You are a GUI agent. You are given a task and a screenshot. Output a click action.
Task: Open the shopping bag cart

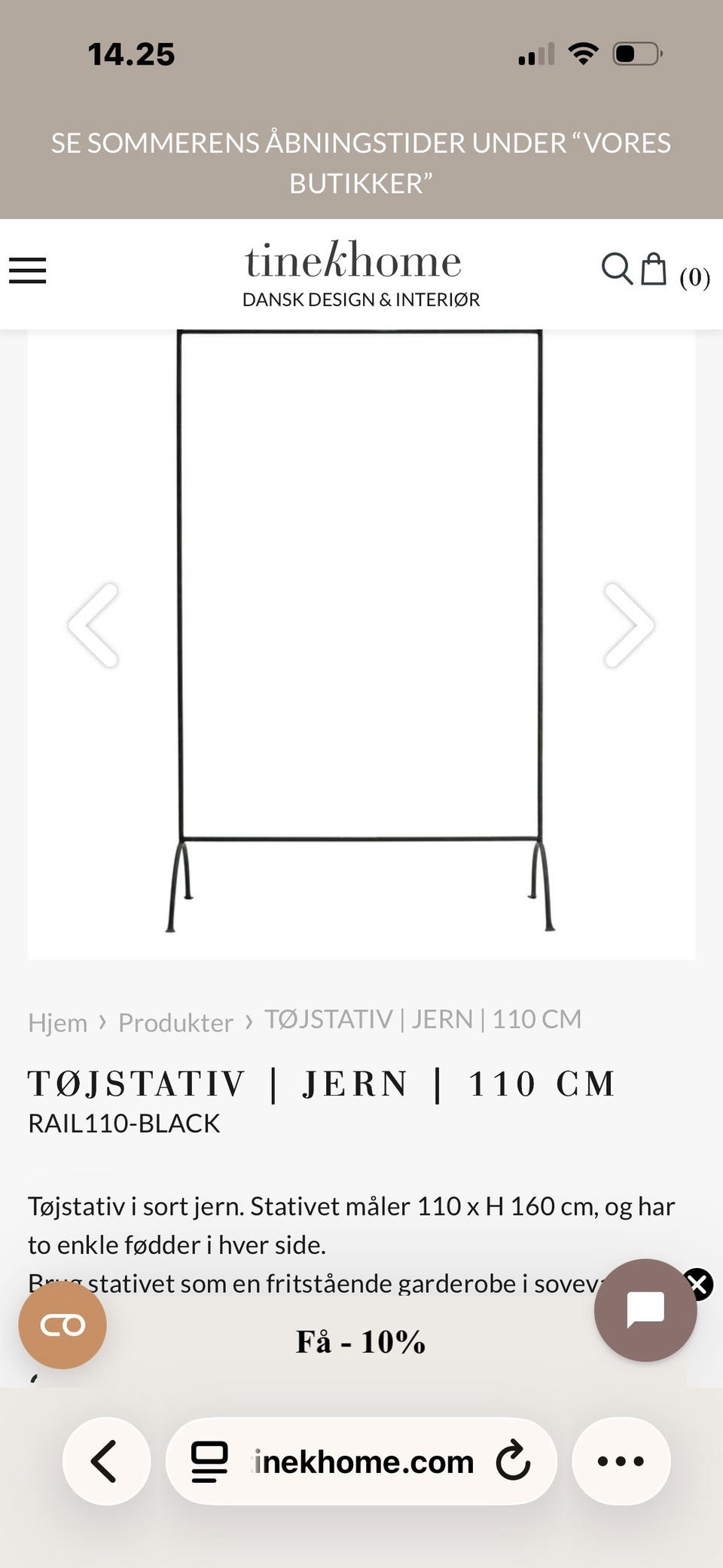pos(654,269)
